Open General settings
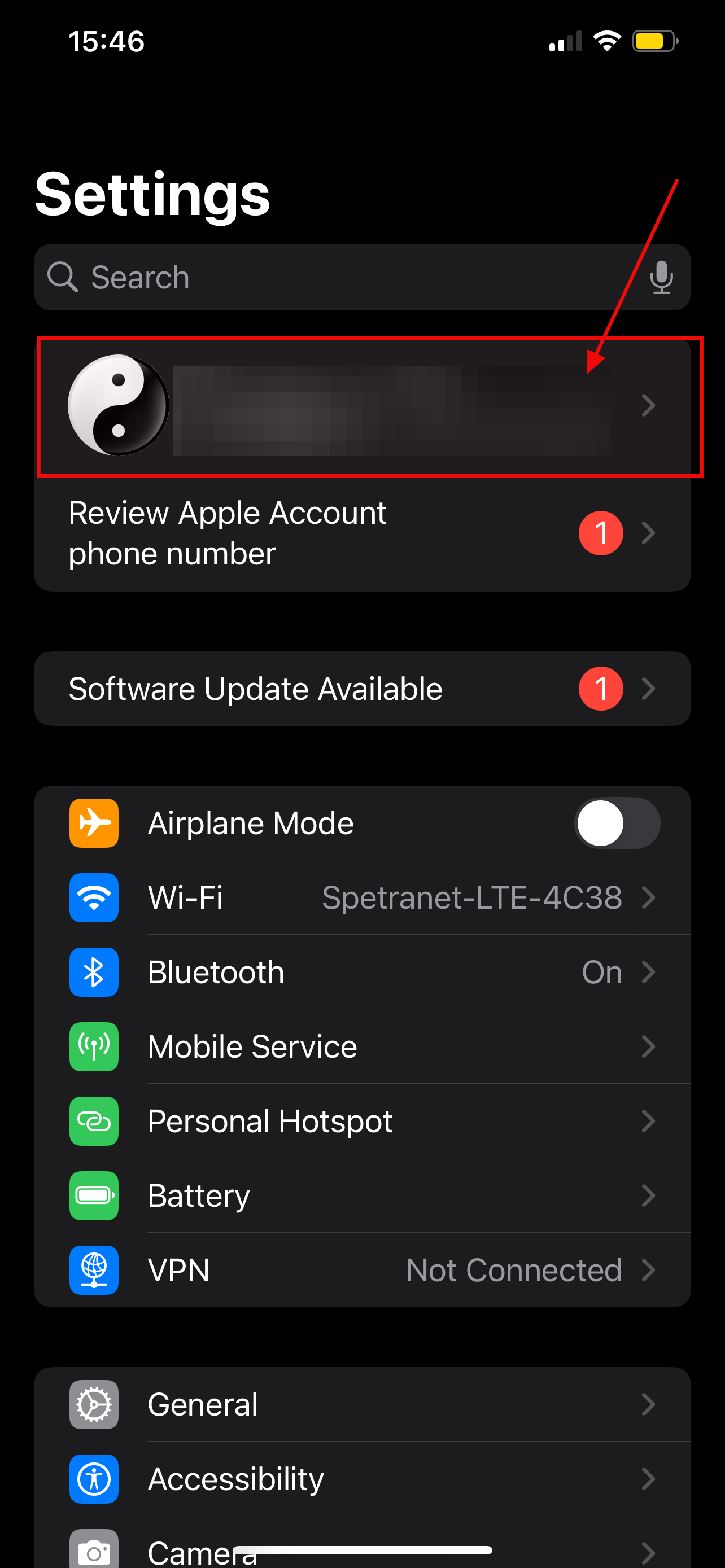Viewport: 725px width, 1568px height. 362,1405
